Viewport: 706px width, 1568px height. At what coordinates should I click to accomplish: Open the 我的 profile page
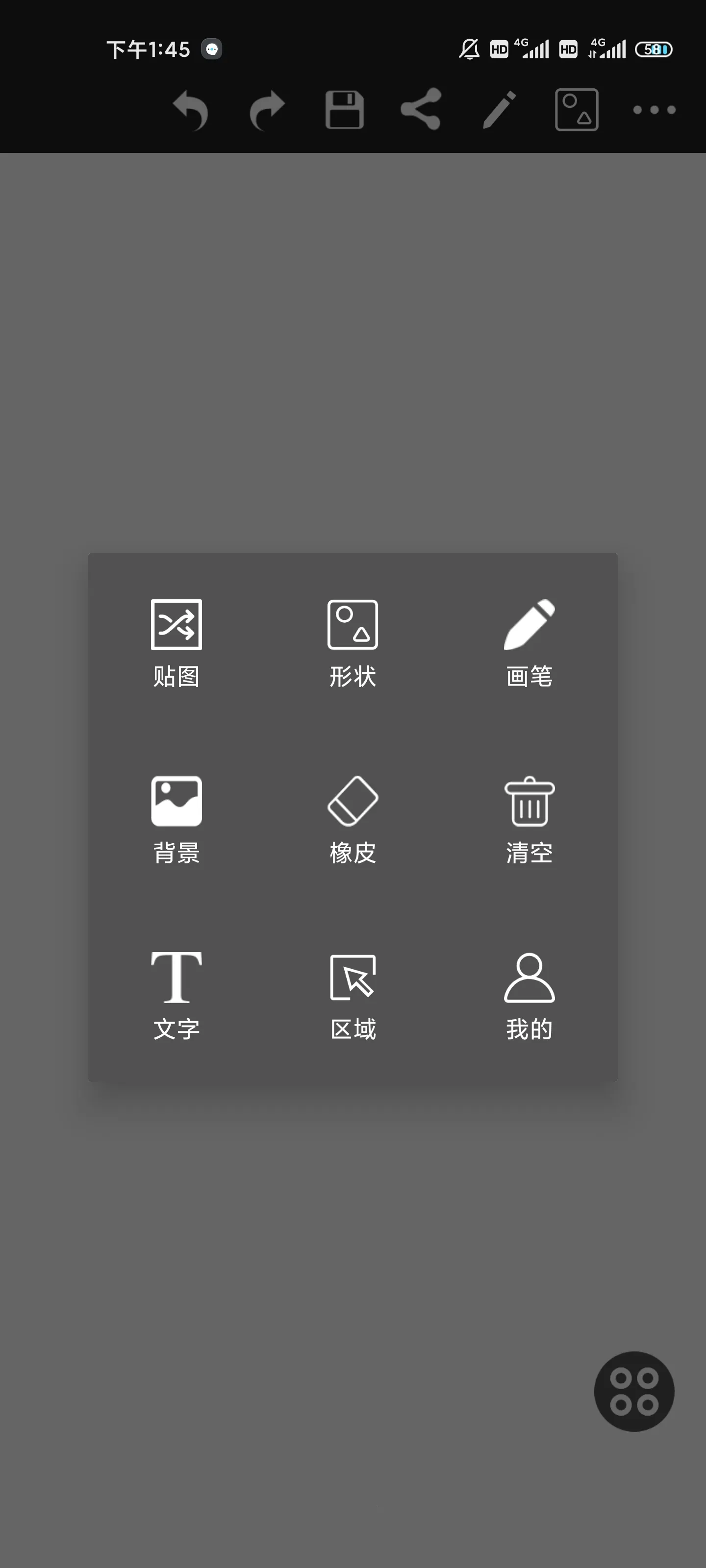(x=529, y=995)
